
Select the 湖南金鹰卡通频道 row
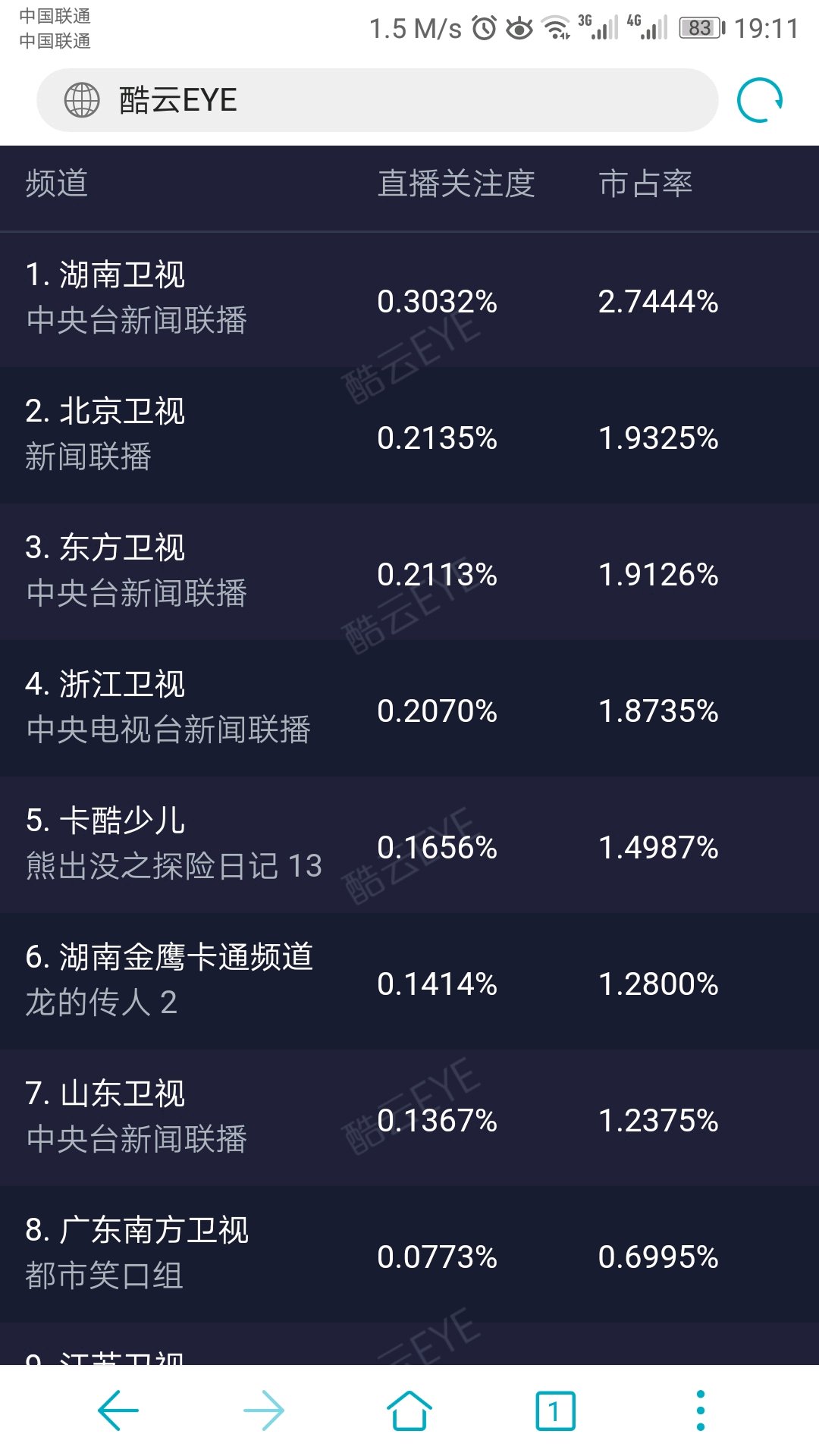point(409,981)
